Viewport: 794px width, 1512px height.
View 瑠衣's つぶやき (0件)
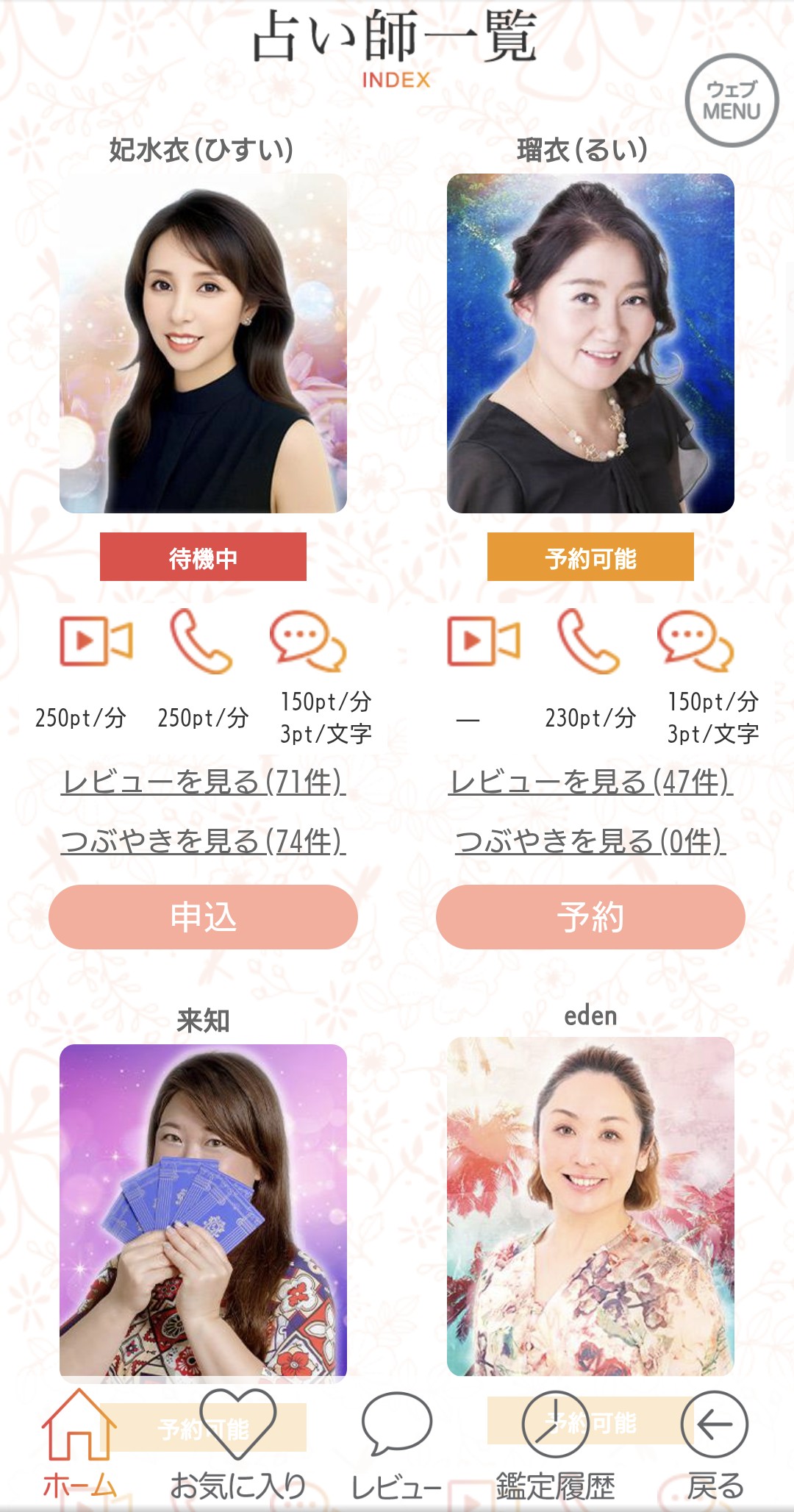pos(590,841)
